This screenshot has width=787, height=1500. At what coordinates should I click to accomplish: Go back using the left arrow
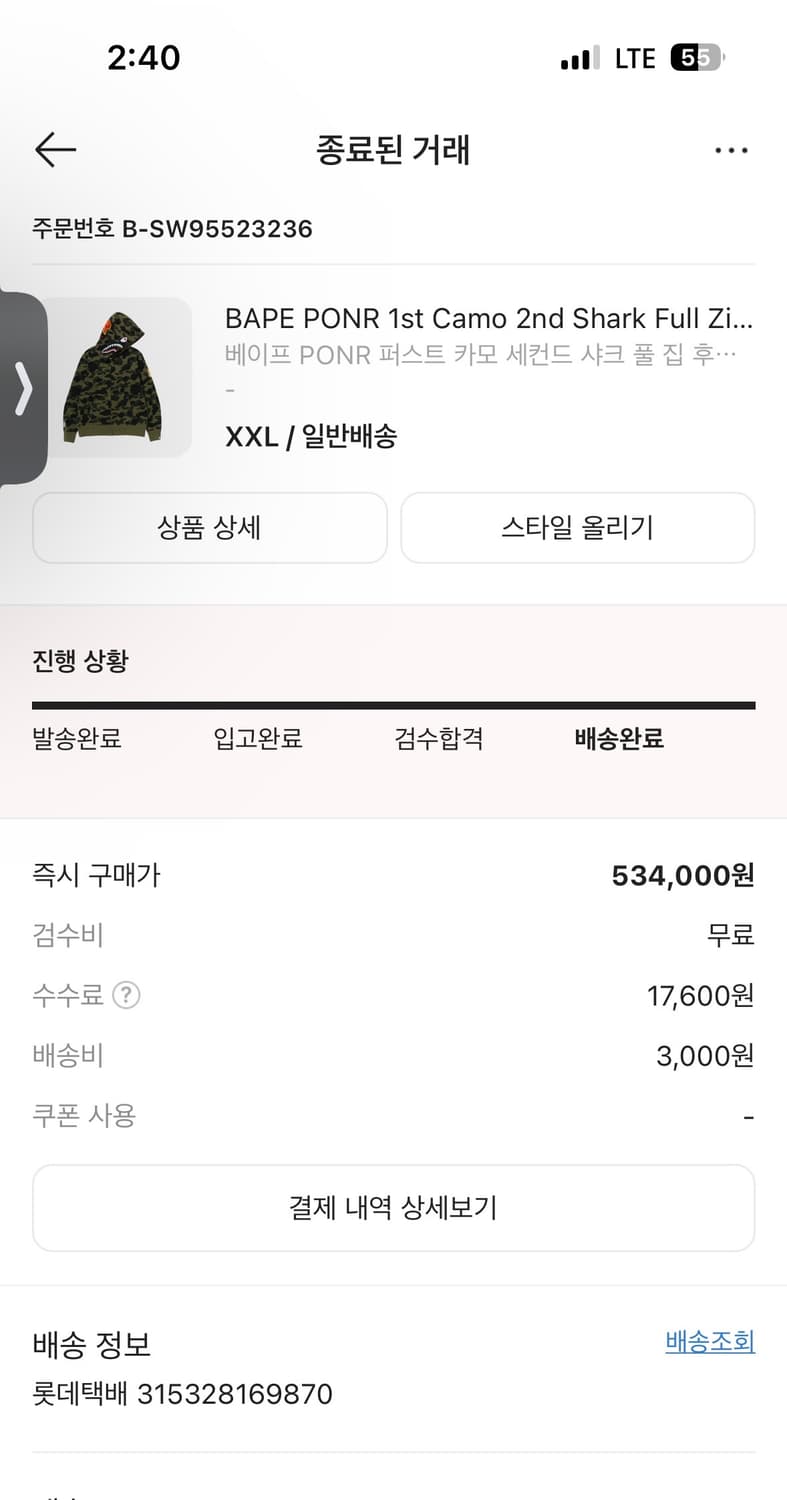55,149
